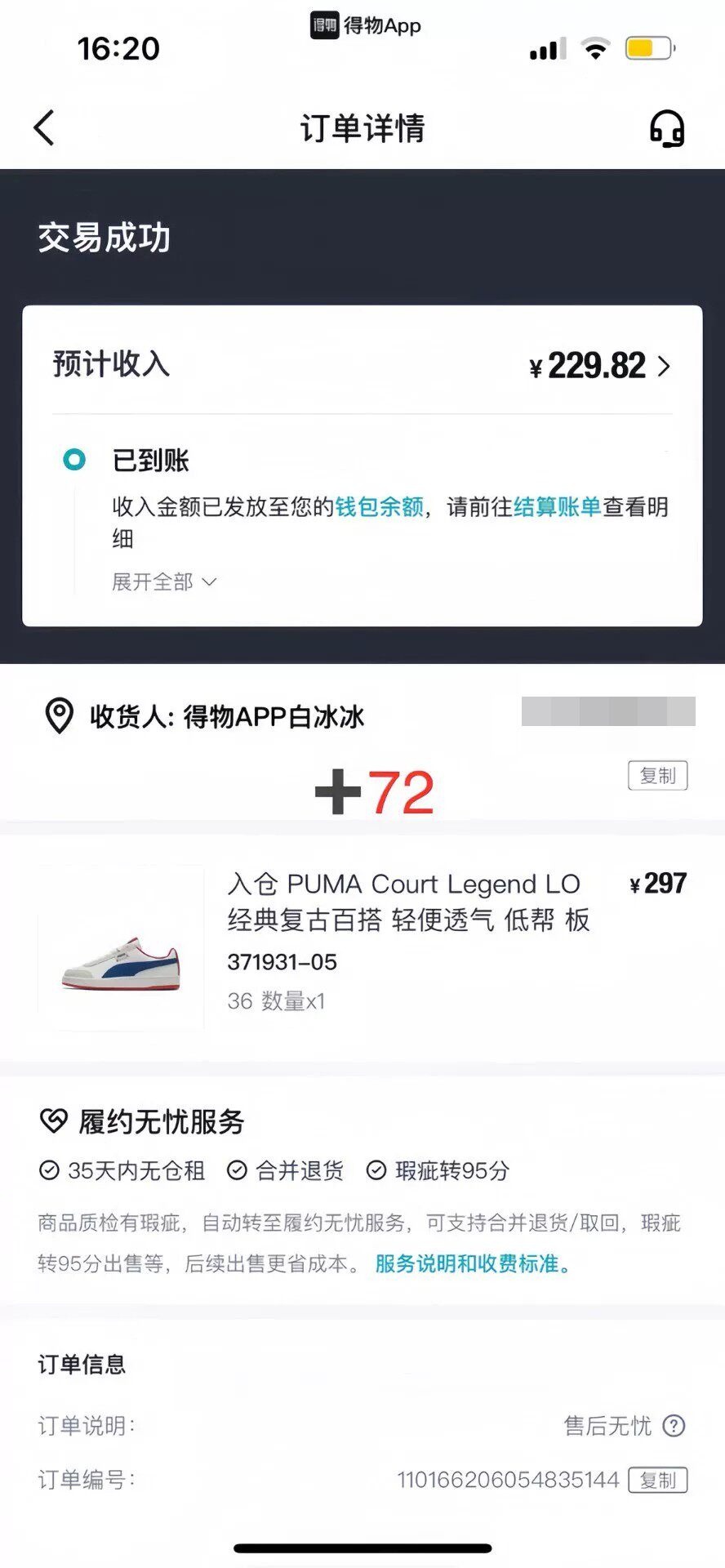Expand 展开全部 to show full status

coord(163,582)
